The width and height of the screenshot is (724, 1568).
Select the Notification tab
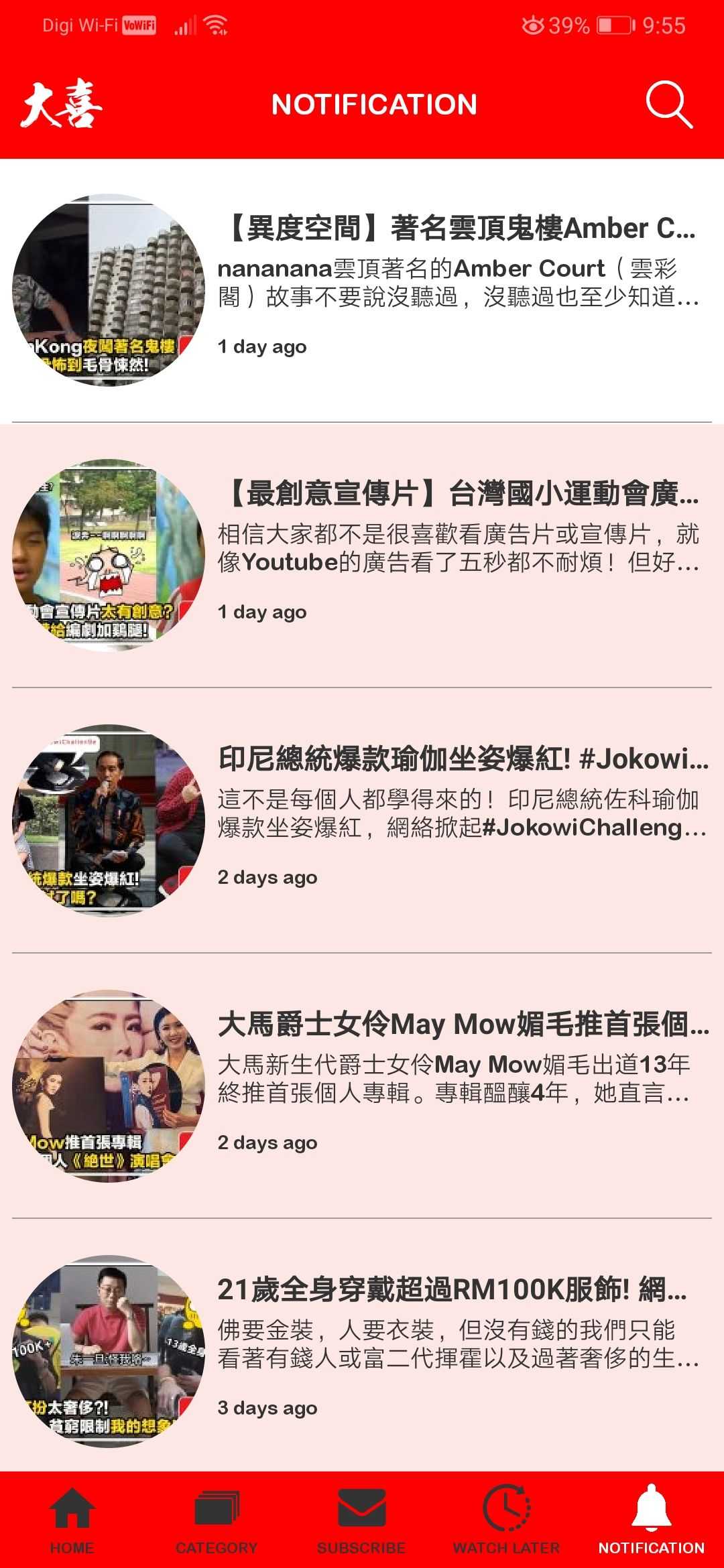pyautogui.click(x=651, y=1519)
